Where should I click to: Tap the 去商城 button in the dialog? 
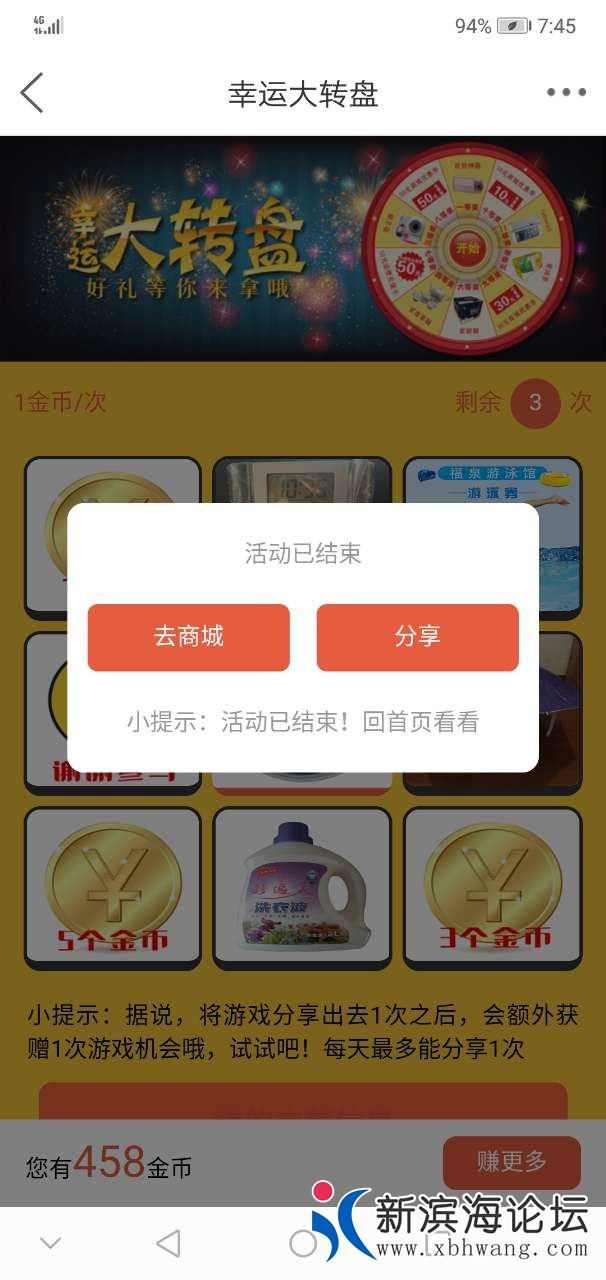coord(188,637)
